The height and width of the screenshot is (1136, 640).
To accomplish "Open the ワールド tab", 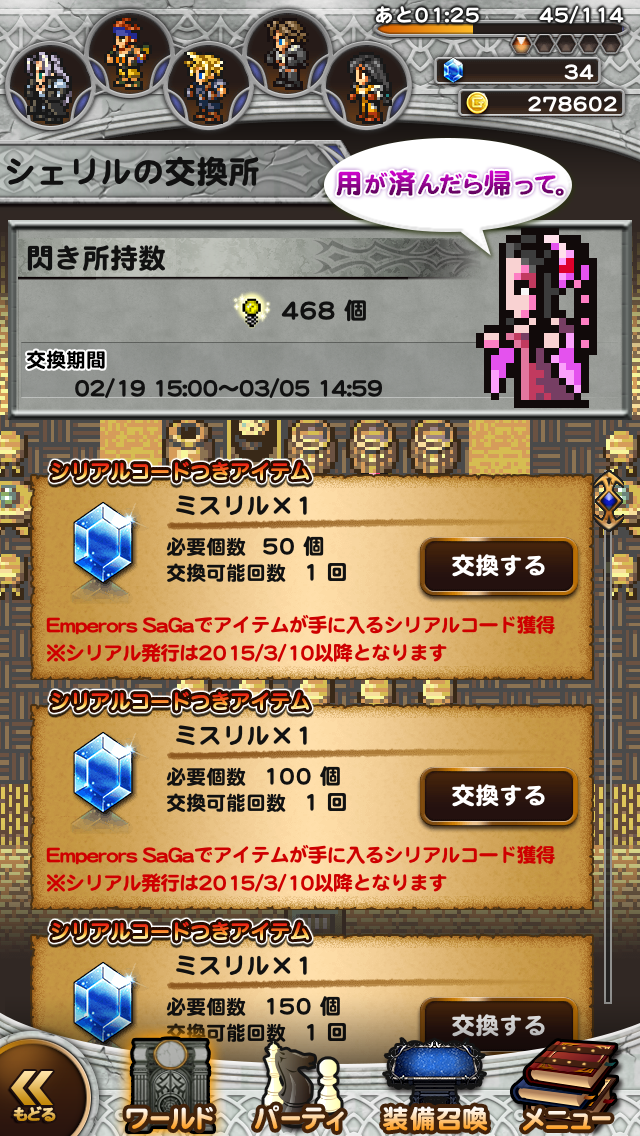I will [170, 1090].
